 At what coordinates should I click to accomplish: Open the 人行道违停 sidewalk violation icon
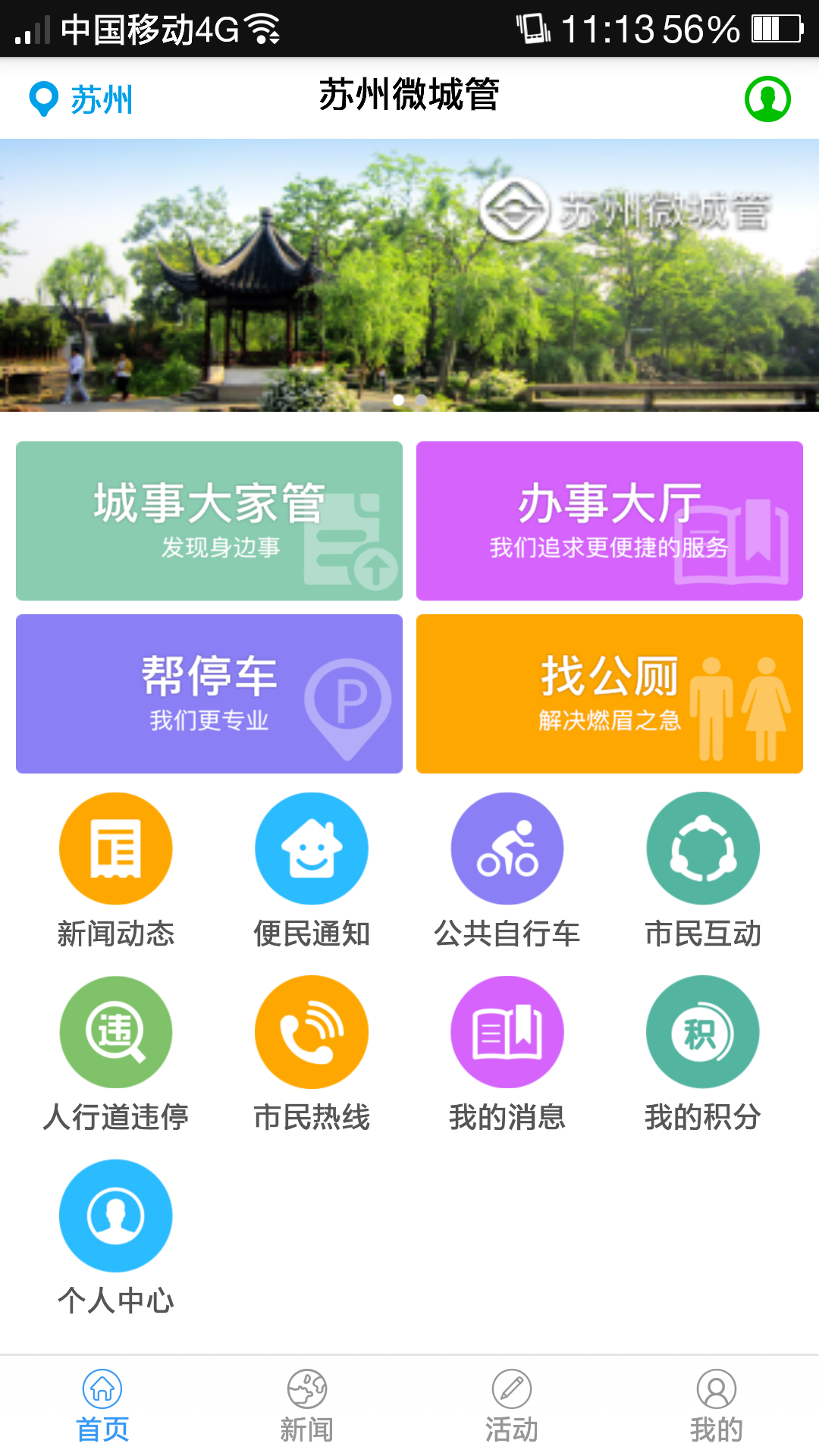tap(115, 1031)
